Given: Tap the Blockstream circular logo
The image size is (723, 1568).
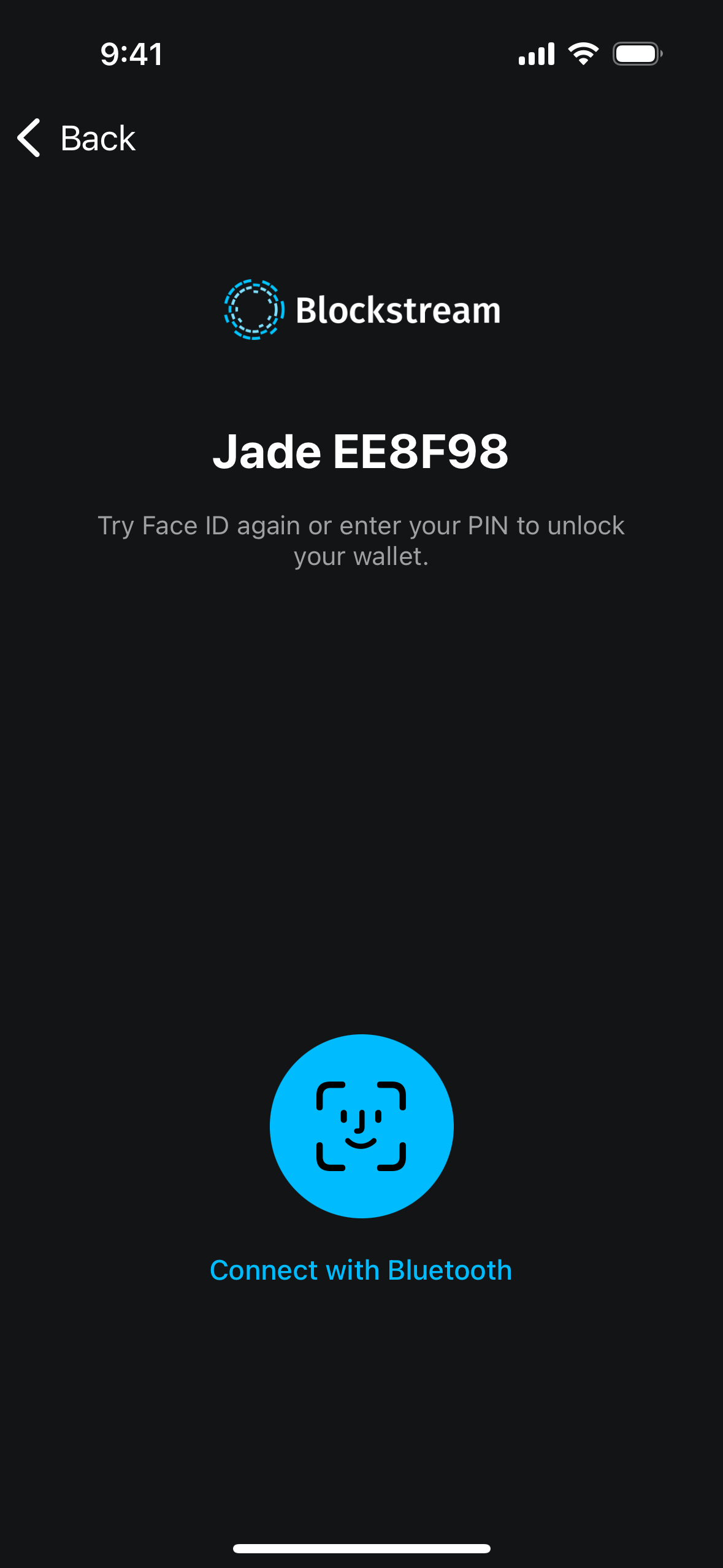Looking at the screenshot, I should click(253, 310).
